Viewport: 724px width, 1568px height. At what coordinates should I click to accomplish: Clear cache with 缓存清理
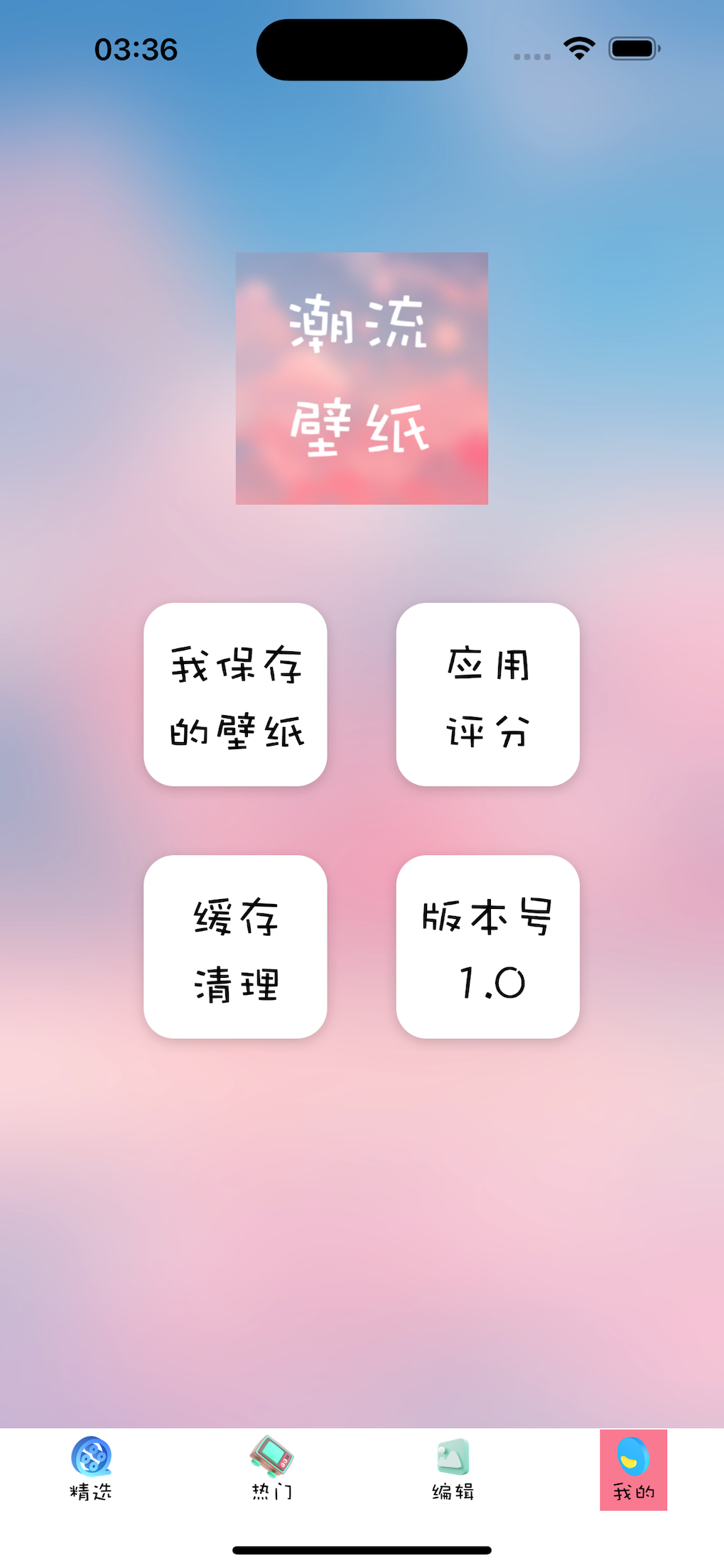coord(235,947)
